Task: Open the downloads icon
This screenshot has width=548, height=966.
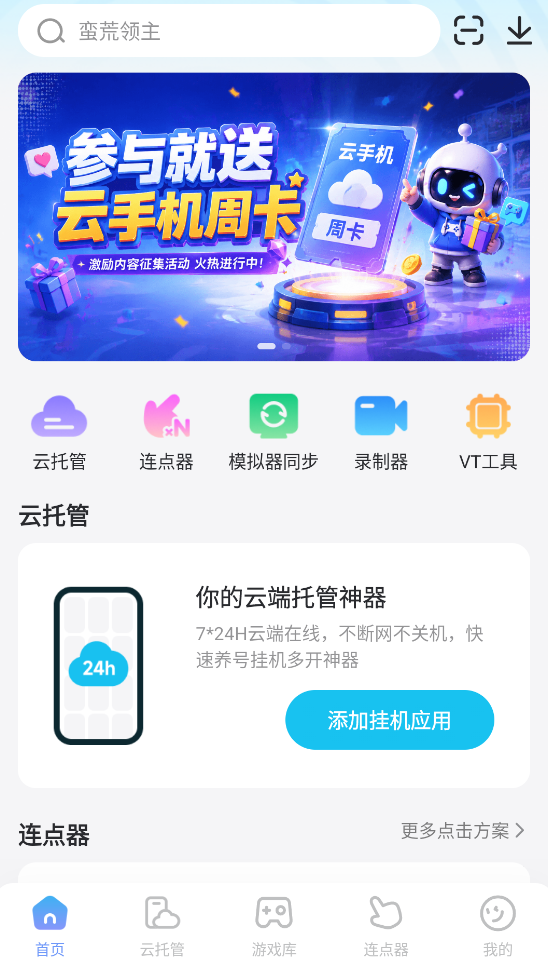Action: pos(519,31)
